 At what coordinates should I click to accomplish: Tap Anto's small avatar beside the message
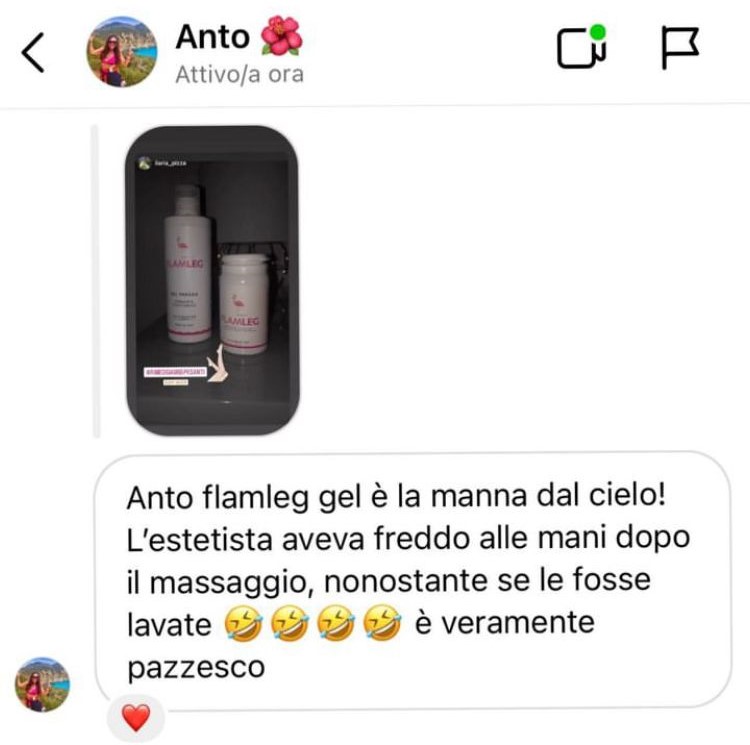tap(42, 684)
